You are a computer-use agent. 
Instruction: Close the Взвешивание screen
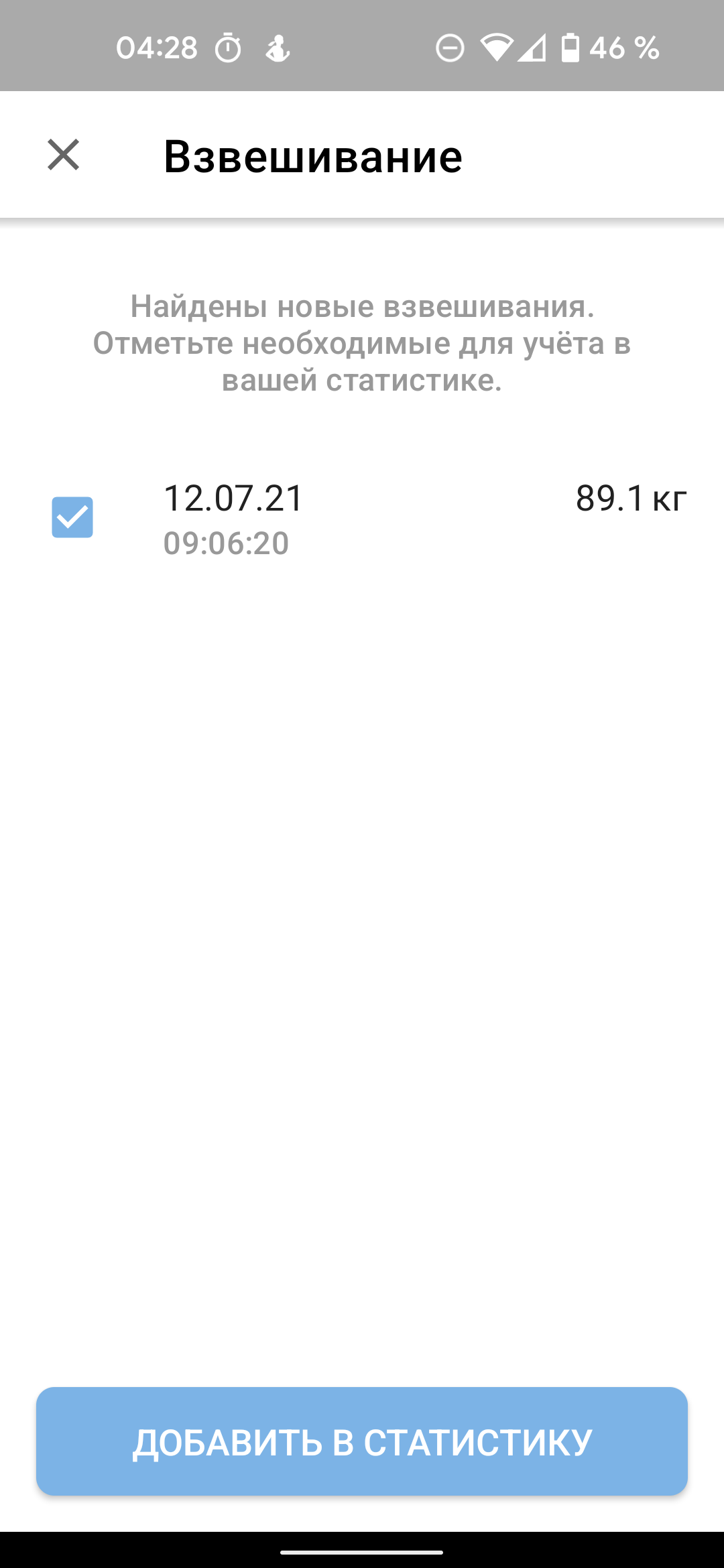coord(64,155)
